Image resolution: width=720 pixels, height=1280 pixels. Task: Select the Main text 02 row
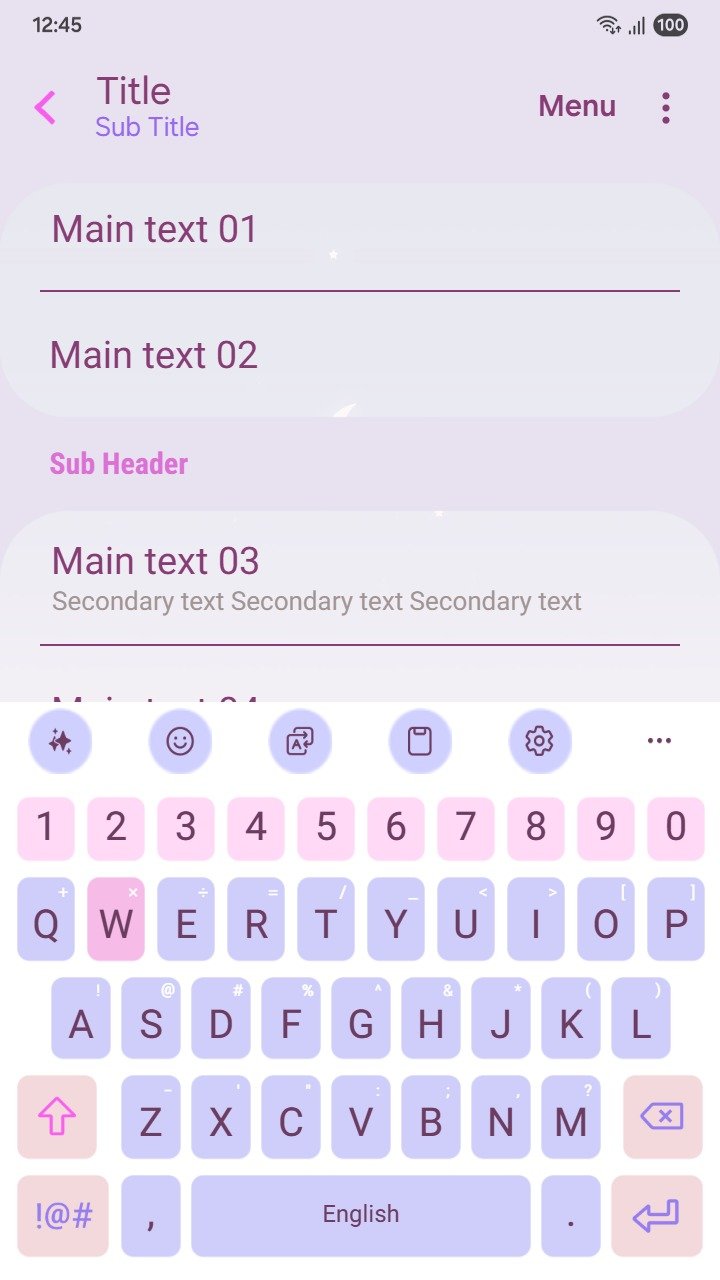pyautogui.click(x=360, y=354)
